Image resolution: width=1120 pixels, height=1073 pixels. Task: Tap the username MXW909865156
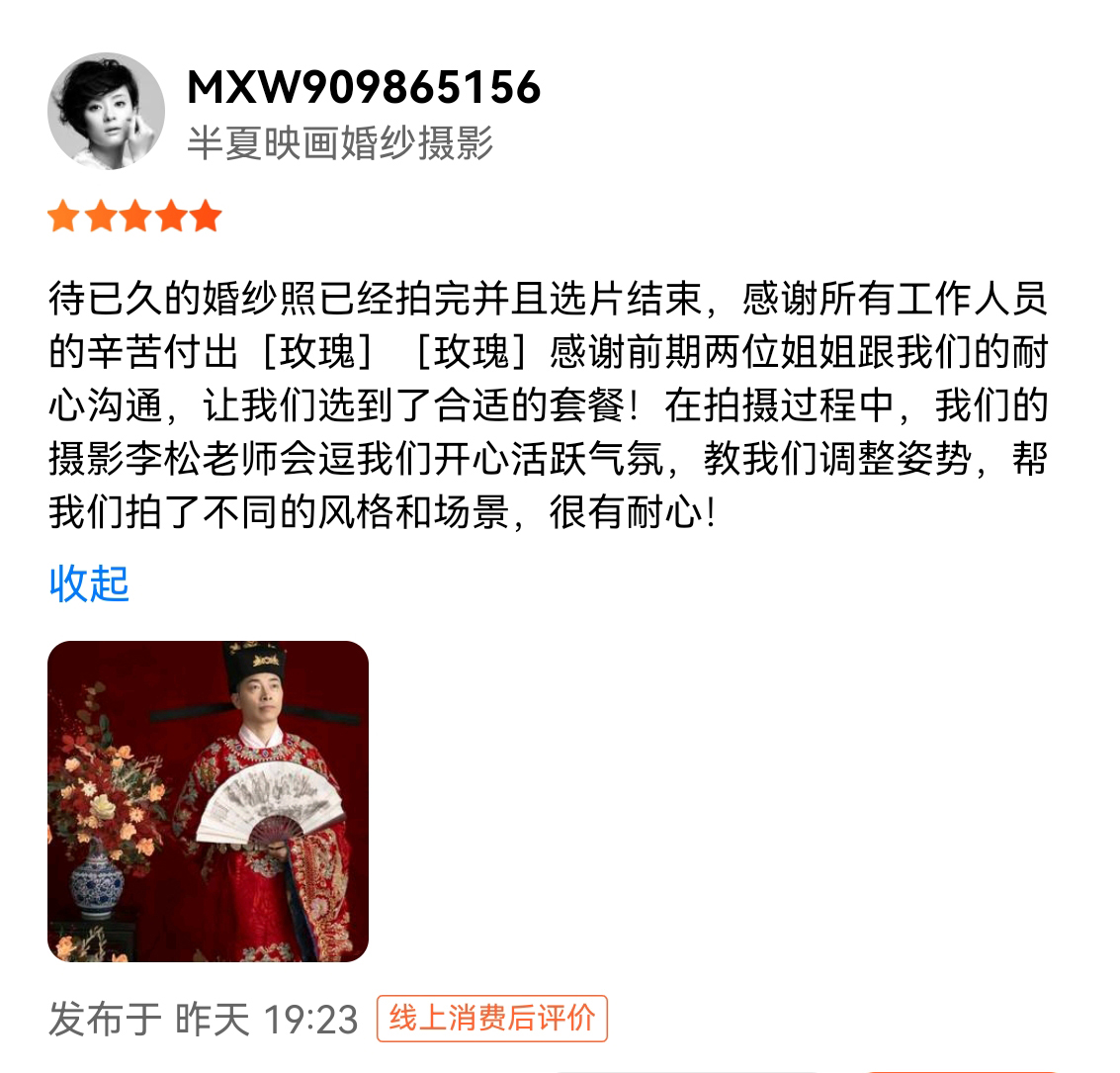(x=364, y=88)
